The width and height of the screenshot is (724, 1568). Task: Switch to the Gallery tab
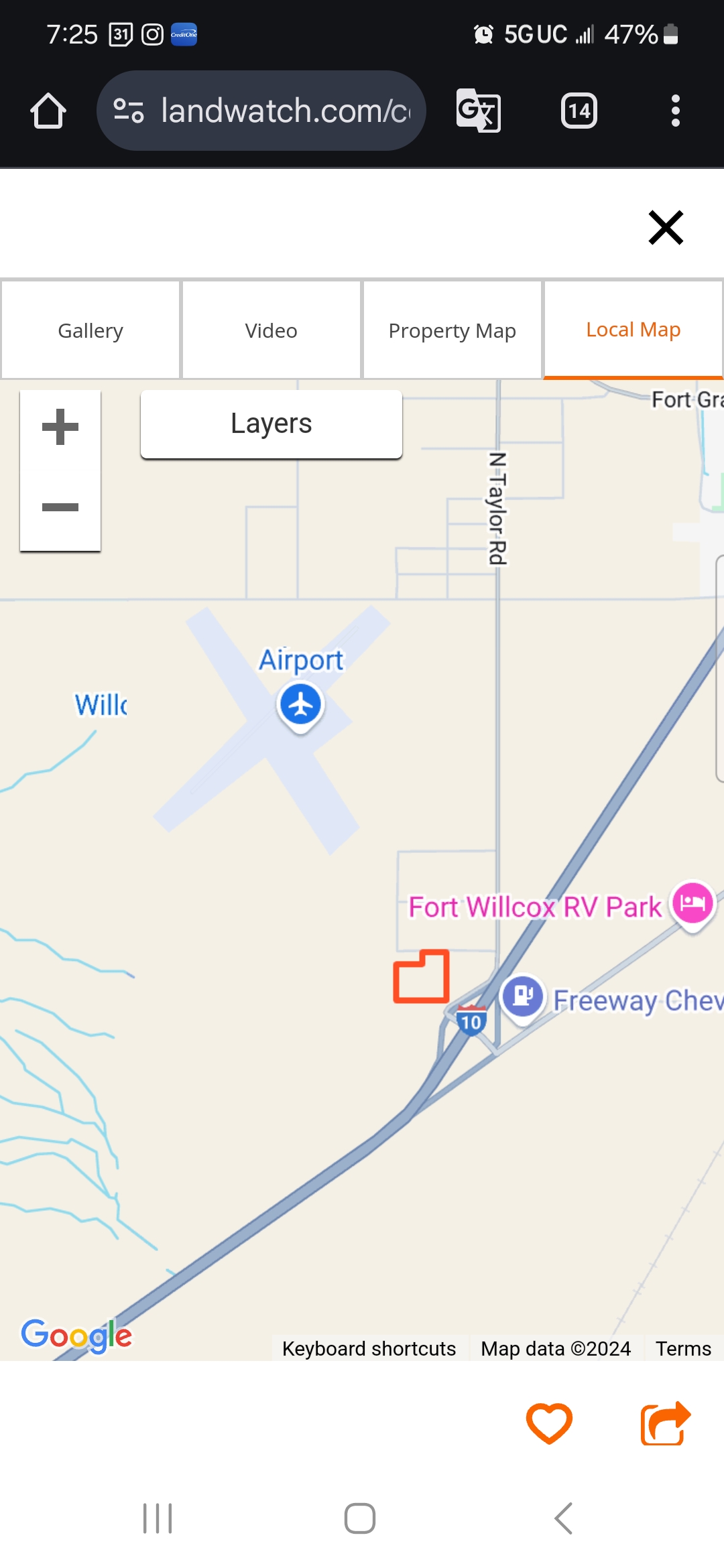coord(90,330)
